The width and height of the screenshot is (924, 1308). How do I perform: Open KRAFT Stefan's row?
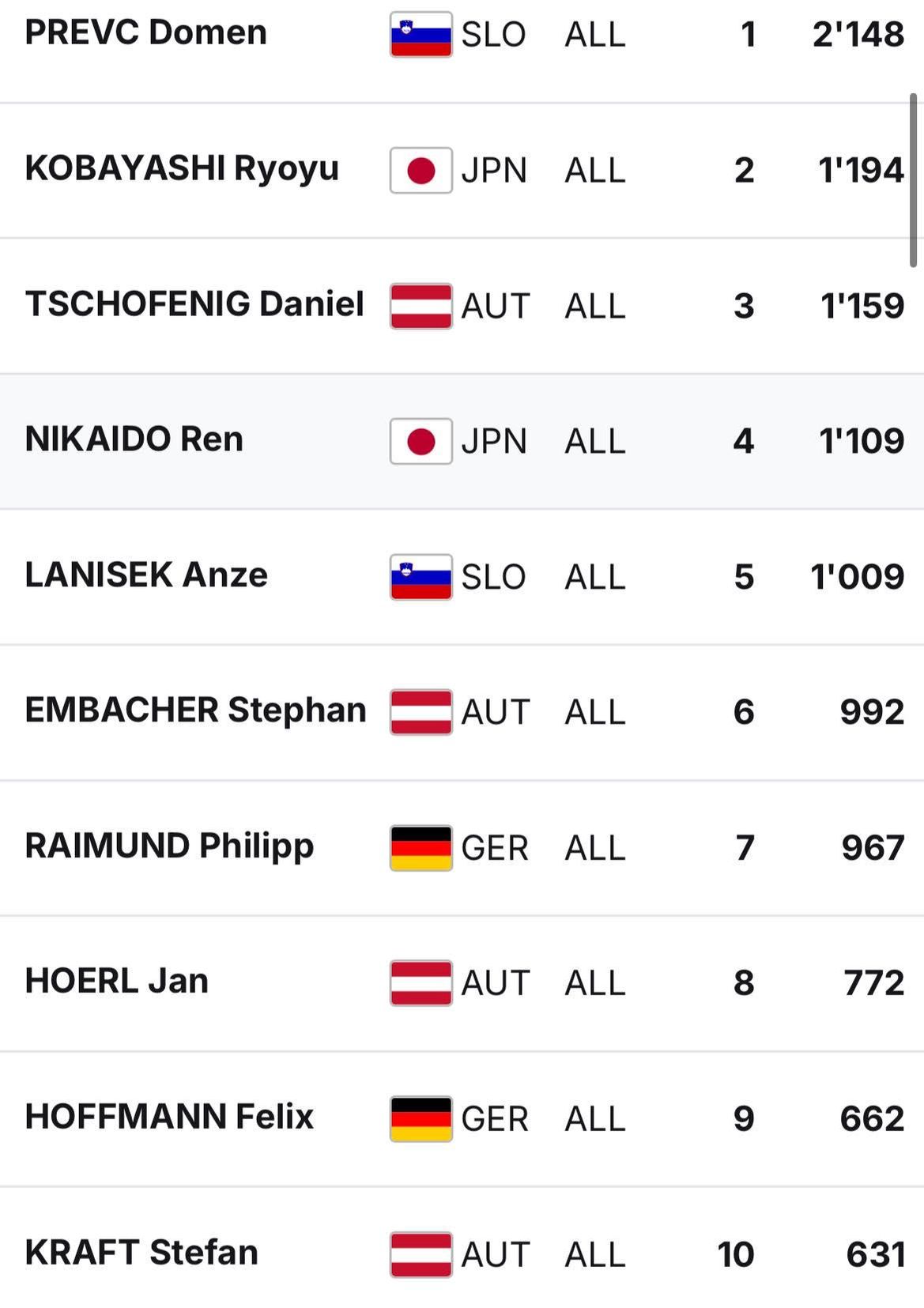141,1253
